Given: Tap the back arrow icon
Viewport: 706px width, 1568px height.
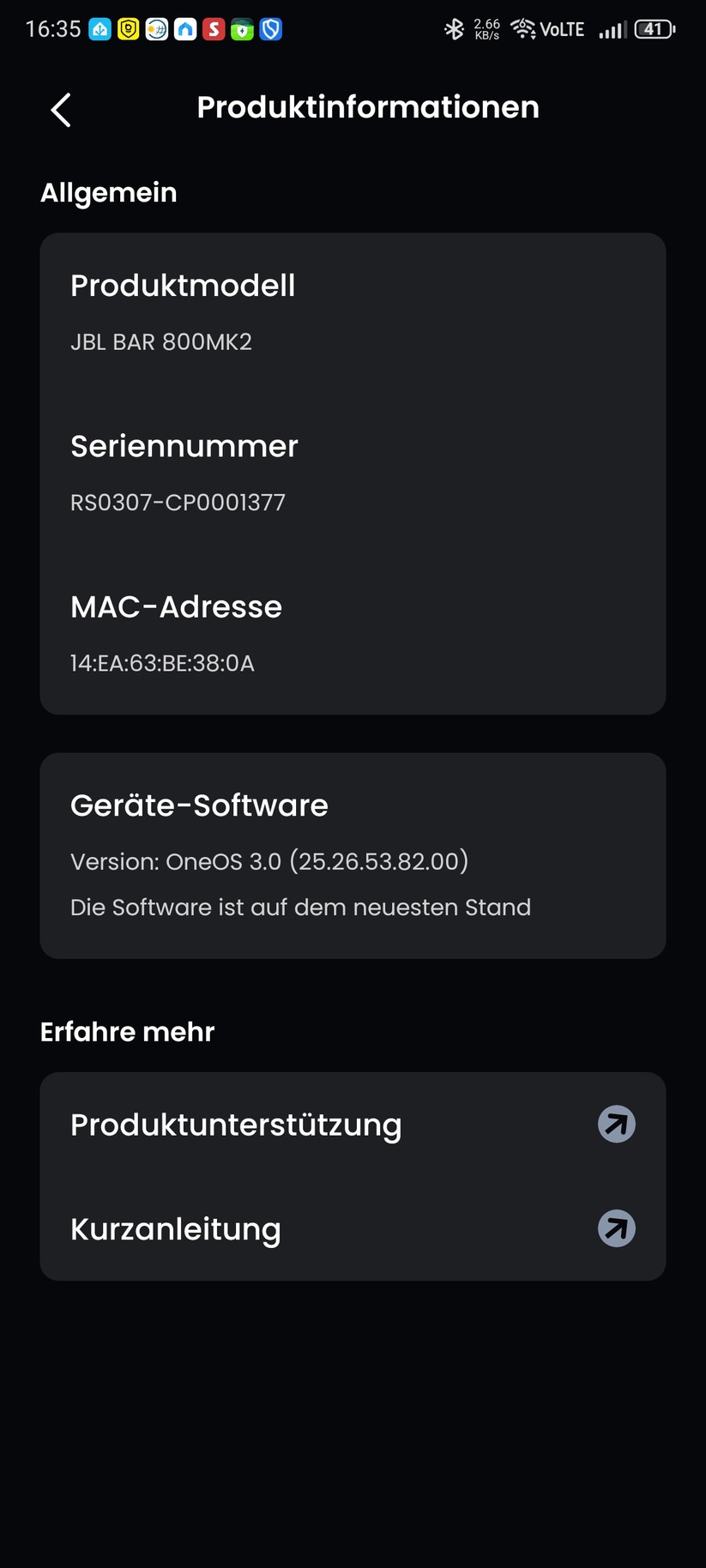Looking at the screenshot, I should [58, 110].
